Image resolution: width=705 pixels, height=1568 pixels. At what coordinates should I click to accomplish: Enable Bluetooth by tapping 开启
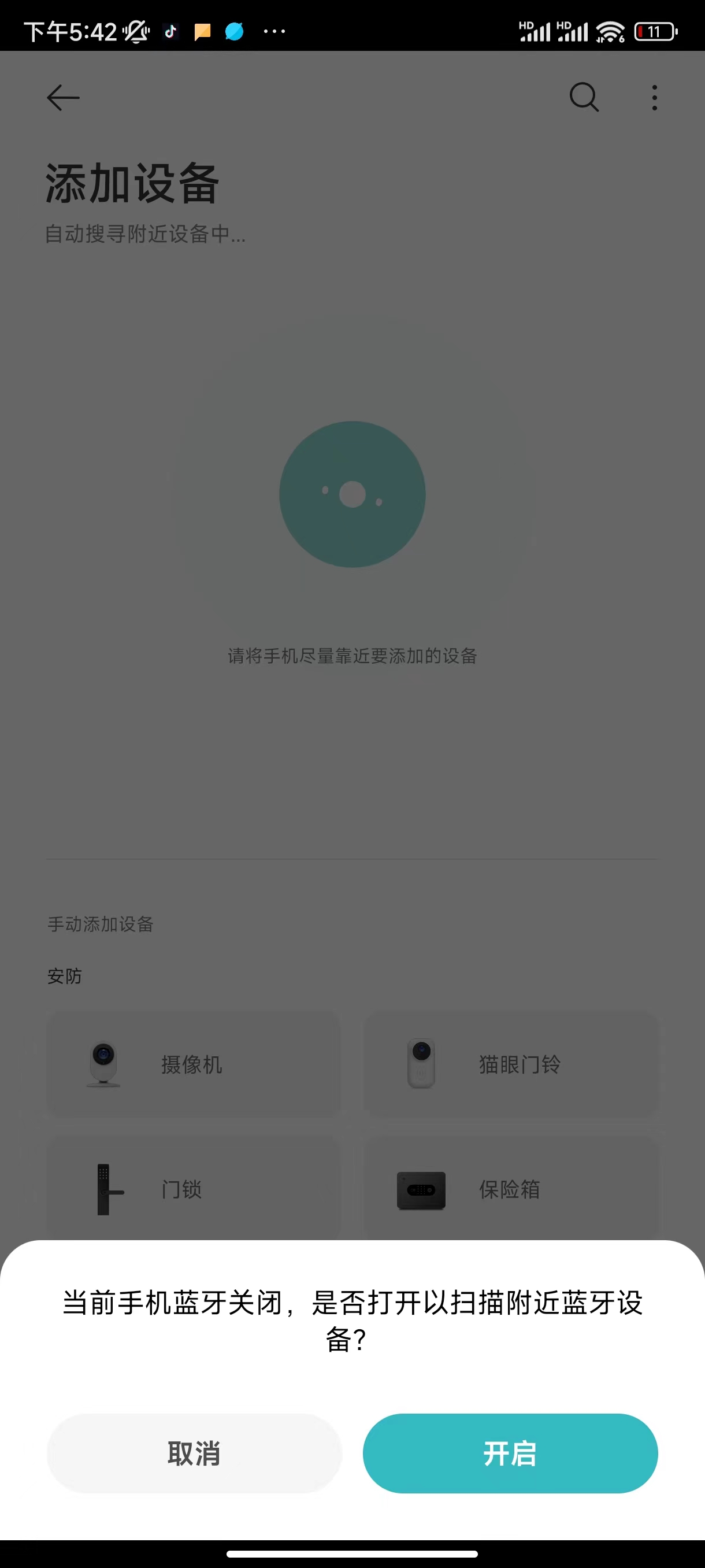pyautogui.click(x=510, y=1455)
